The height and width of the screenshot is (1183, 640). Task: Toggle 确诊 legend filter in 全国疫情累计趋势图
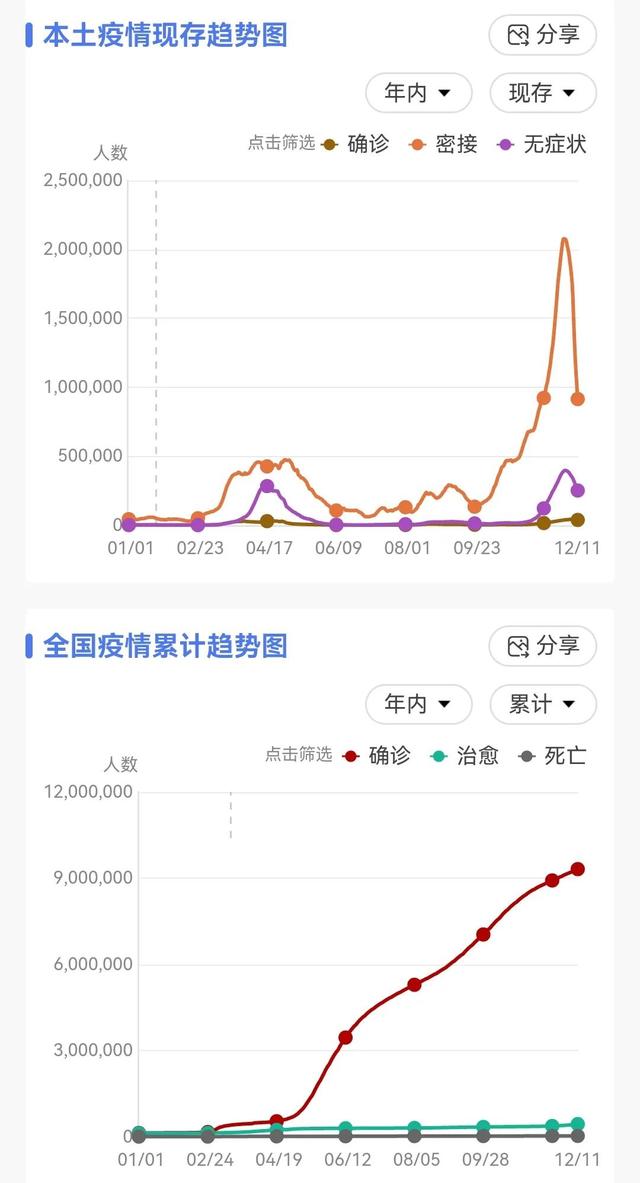378,756
